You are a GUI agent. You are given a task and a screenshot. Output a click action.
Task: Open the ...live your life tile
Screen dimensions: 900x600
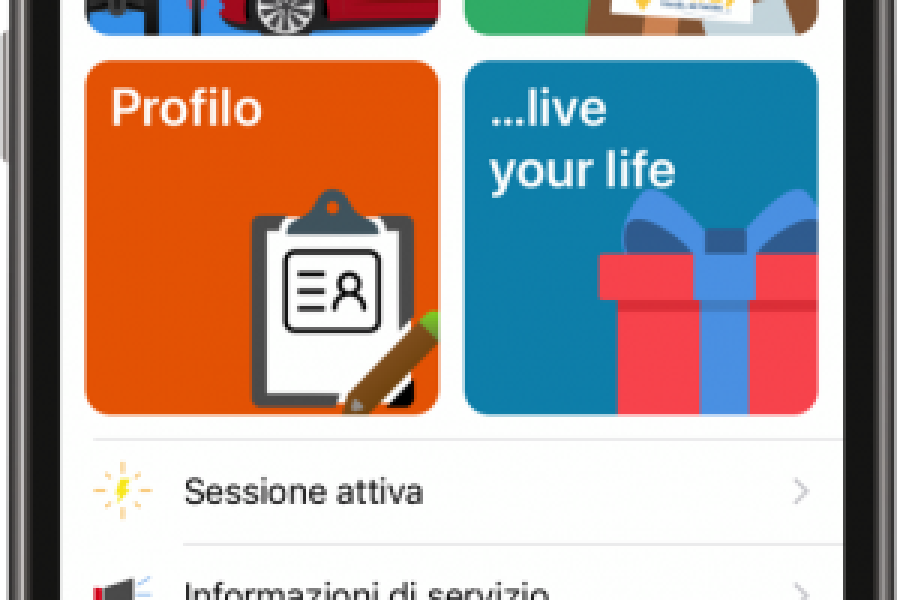pos(640,237)
